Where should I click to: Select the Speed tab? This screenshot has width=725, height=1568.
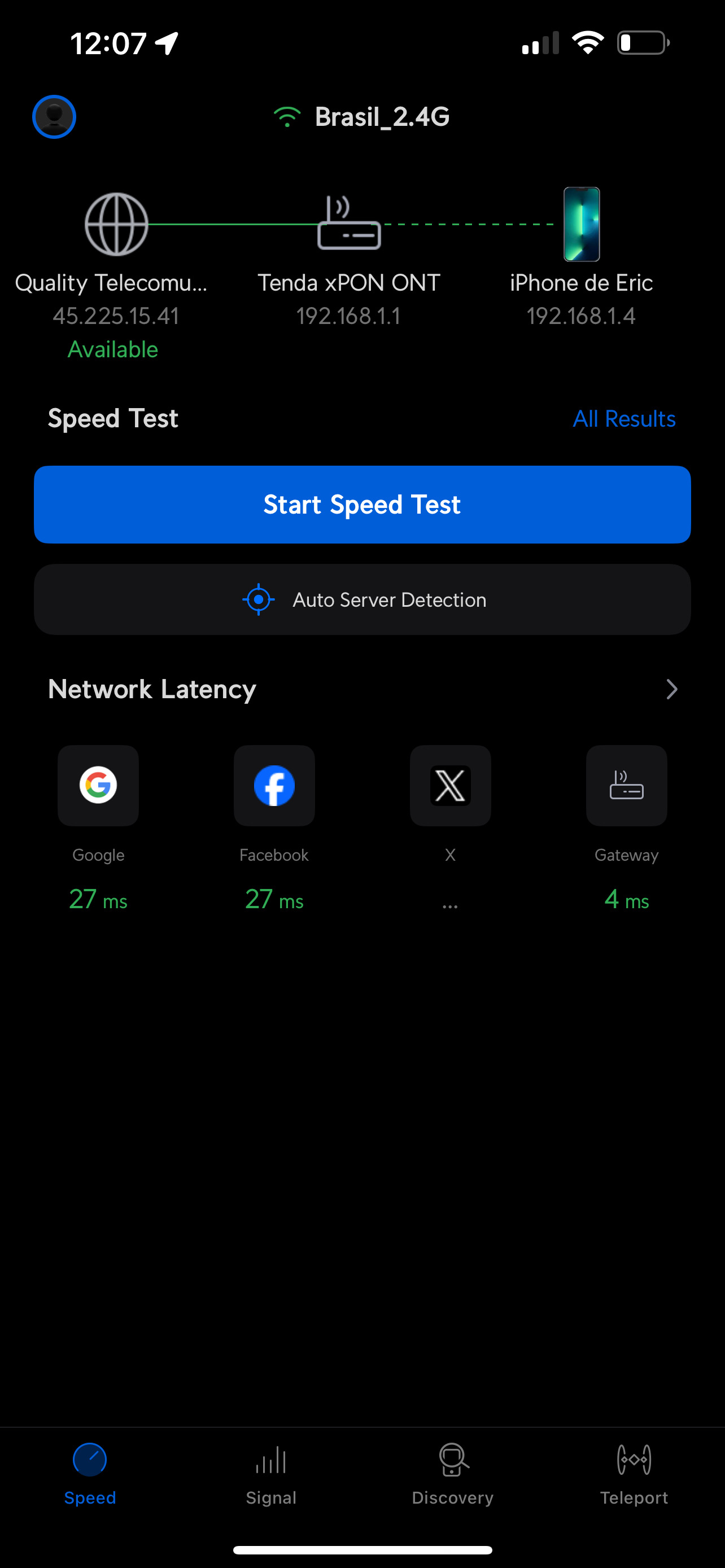(x=90, y=1473)
